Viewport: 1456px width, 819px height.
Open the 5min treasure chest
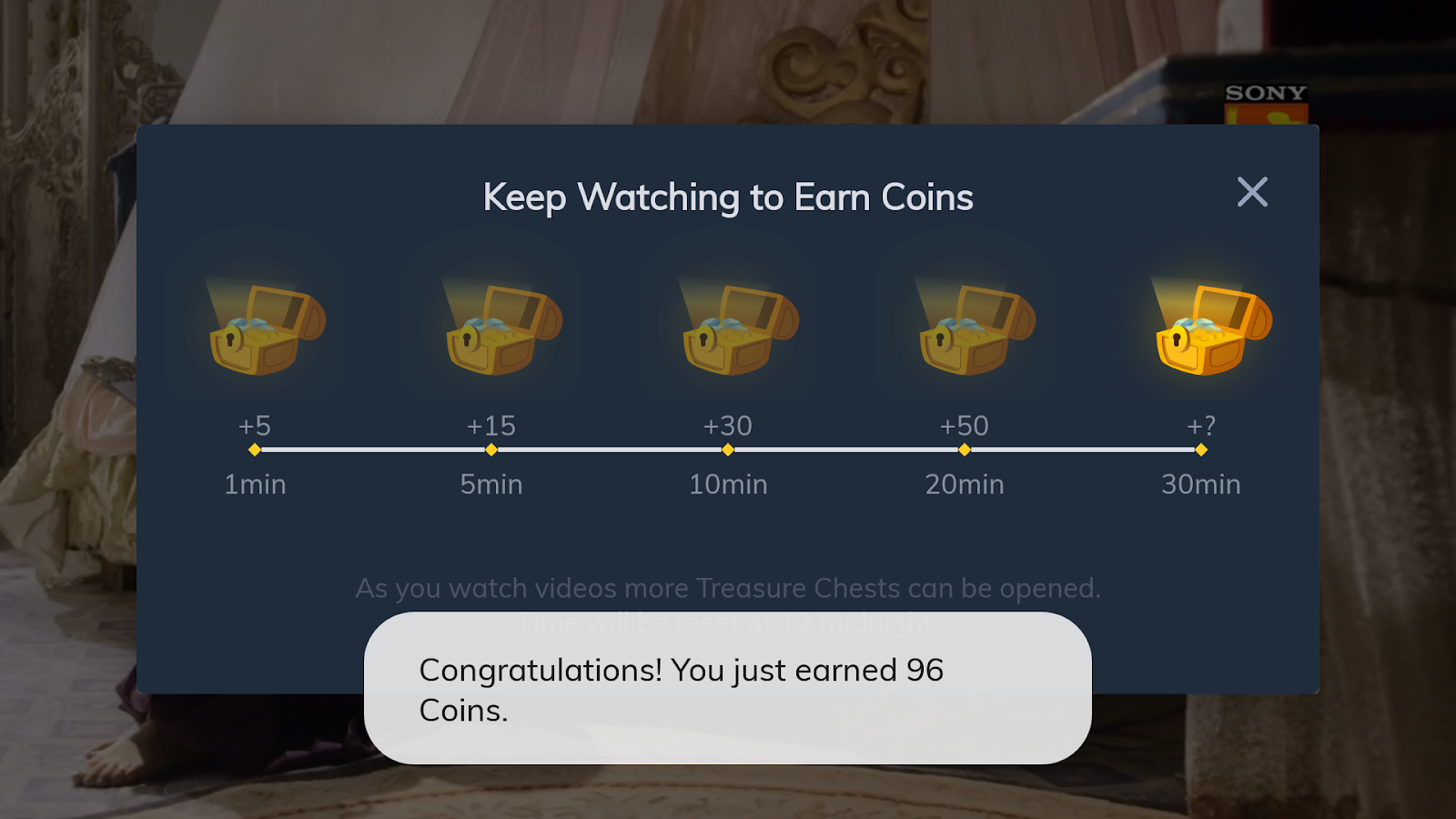(501, 326)
